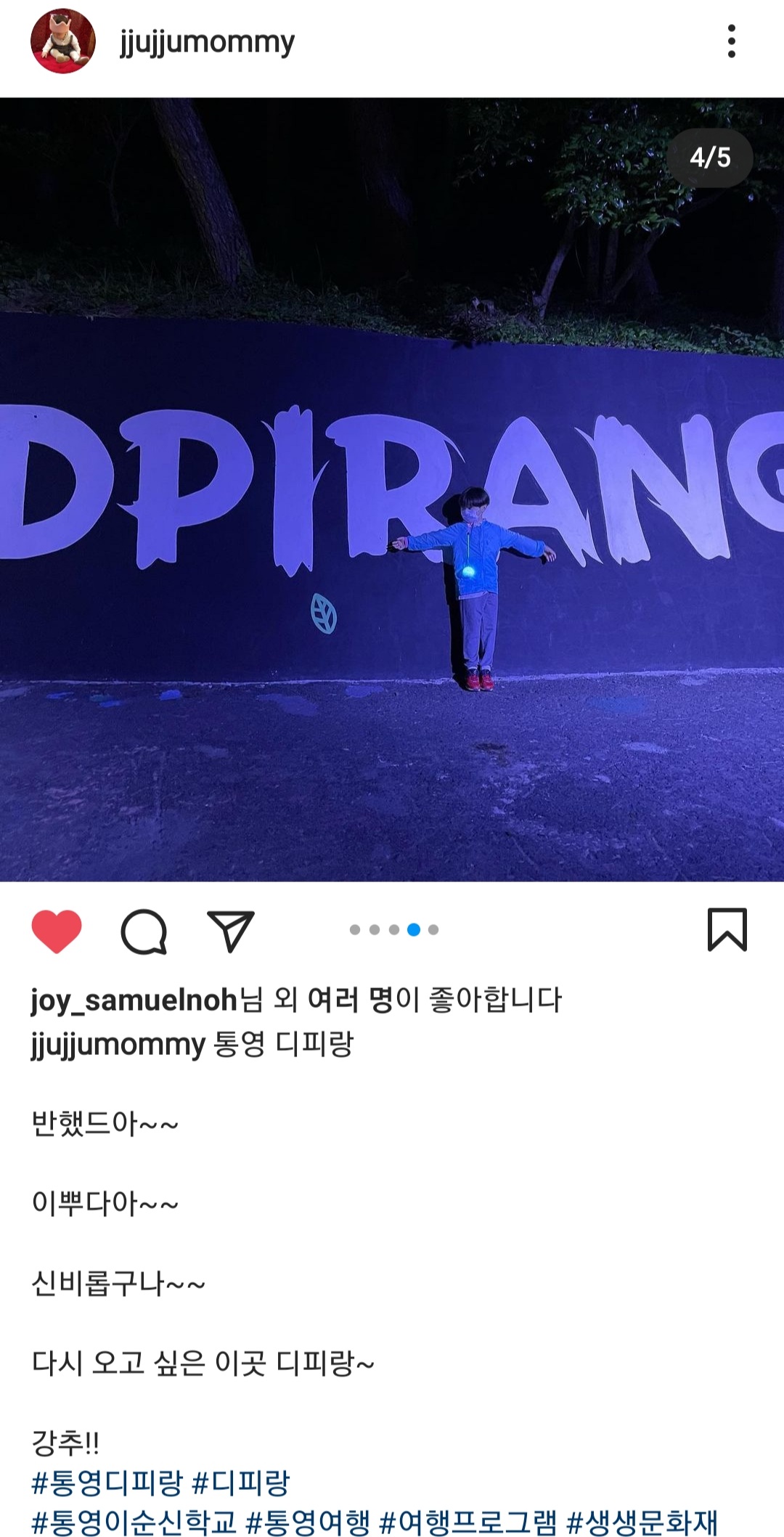This screenshot has height=1537, width=784.
Task: Open the post's three-dot overflow menu
Action: 731,41
